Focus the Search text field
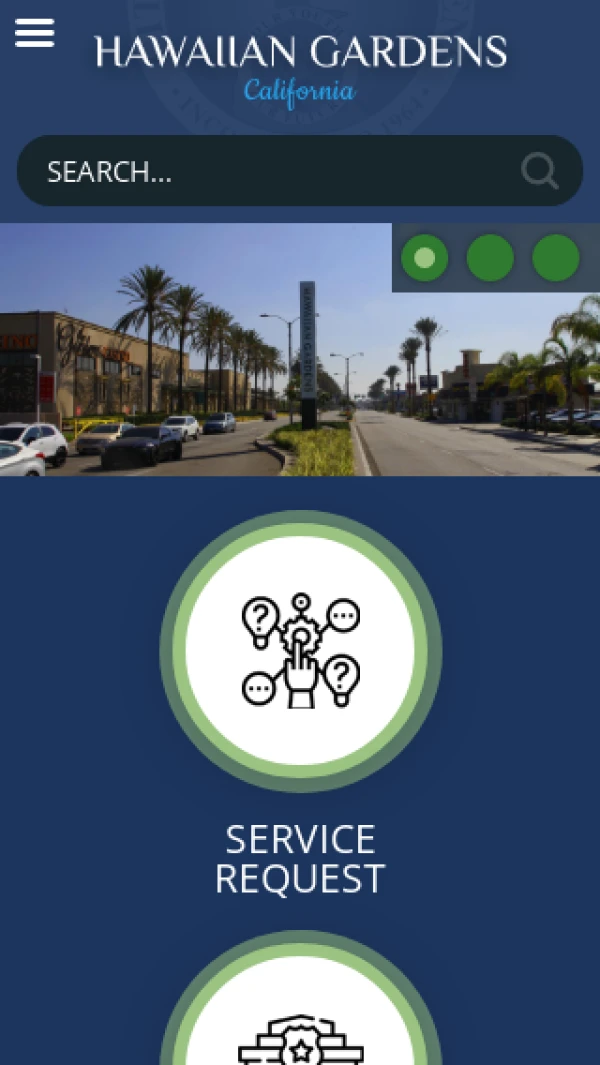600x1065 pixels. [x=270, y=172]
